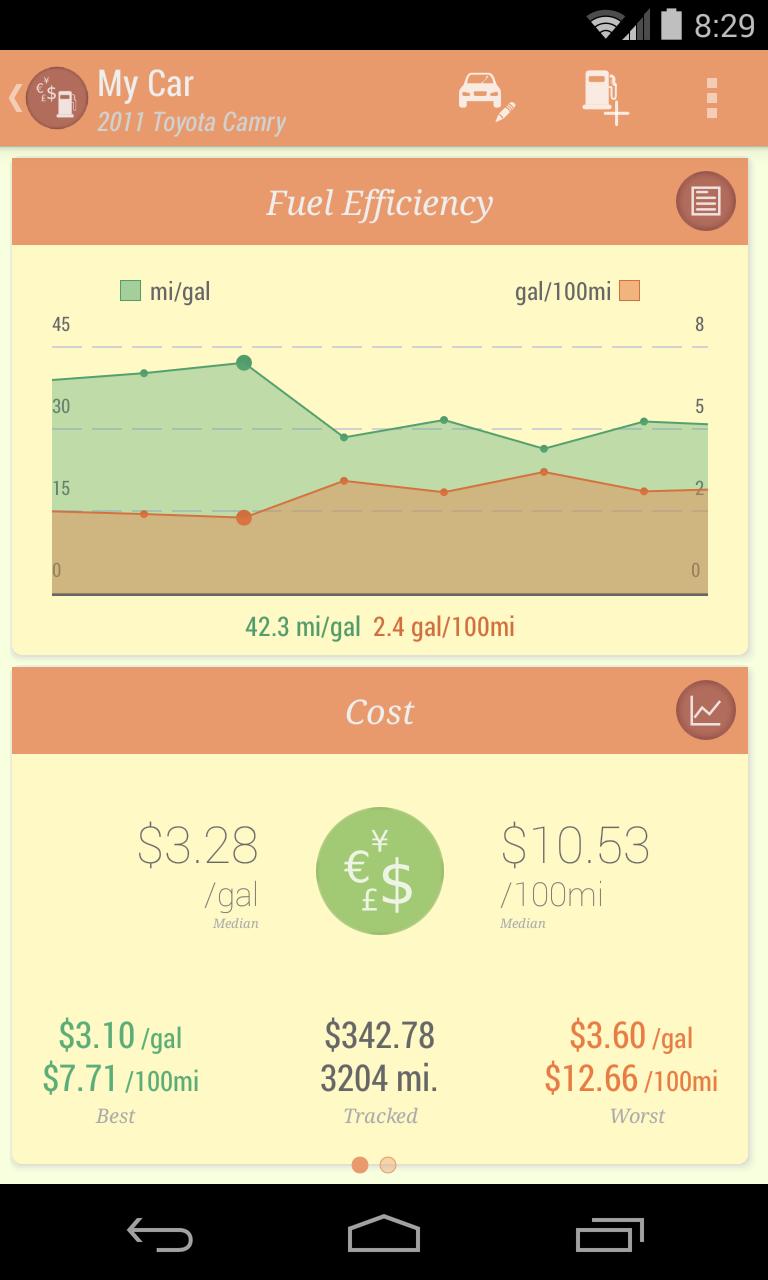This screenshot has height=1280, width=768.
Task: Open the Cost chart view
Action: tap(705, 710)
